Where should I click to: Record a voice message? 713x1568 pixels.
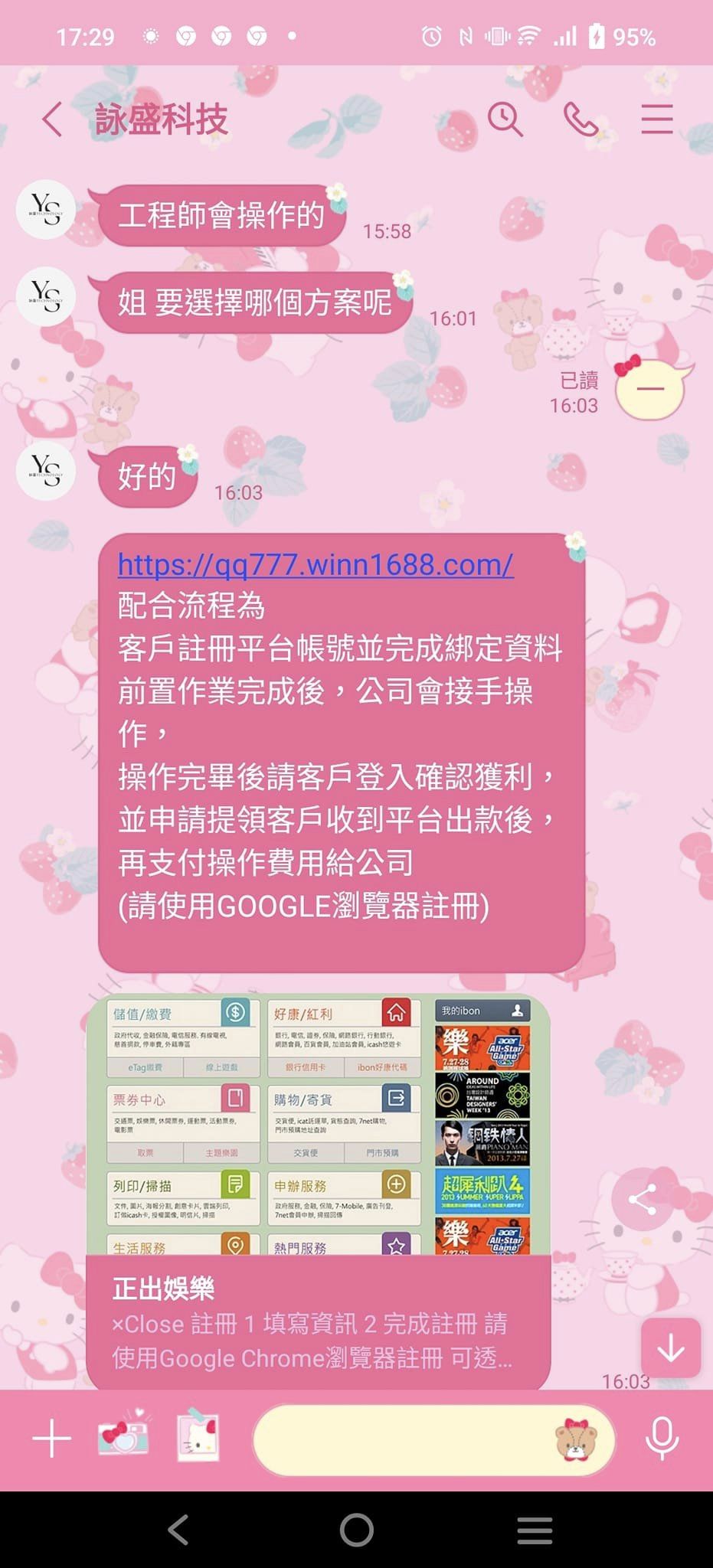[662, 1439]
